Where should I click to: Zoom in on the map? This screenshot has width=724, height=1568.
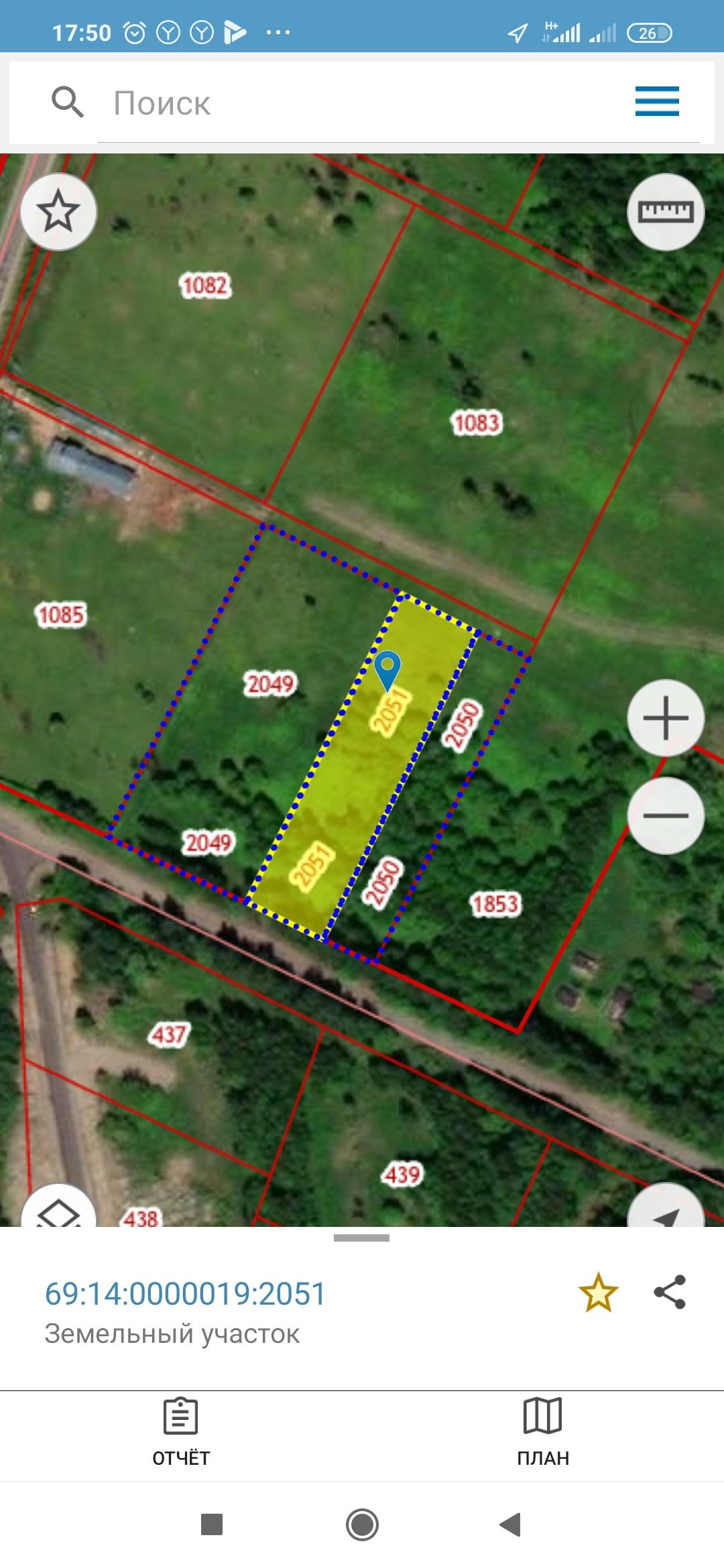click(665, 718)
